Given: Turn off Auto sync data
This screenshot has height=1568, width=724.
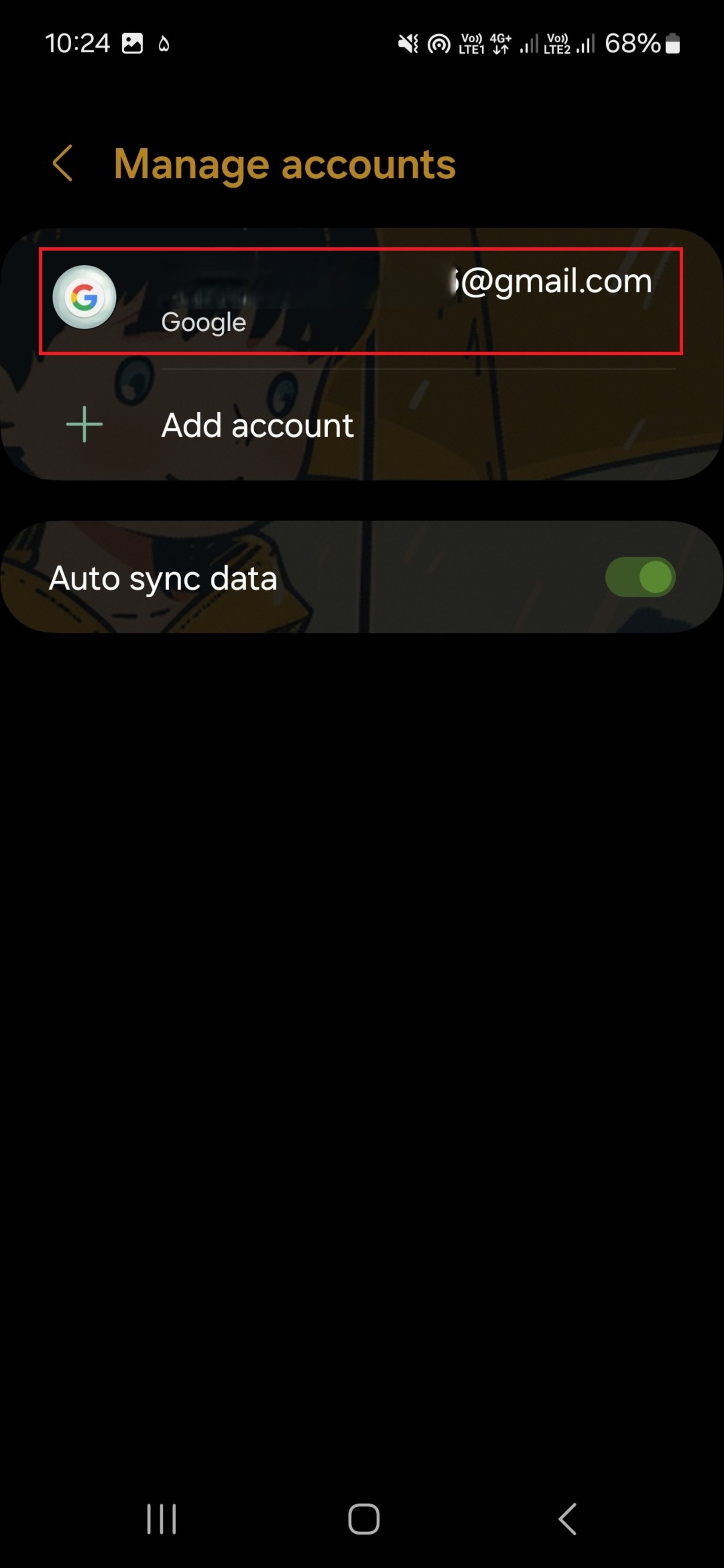Looking at the screenshot, I should coord(640,577).
